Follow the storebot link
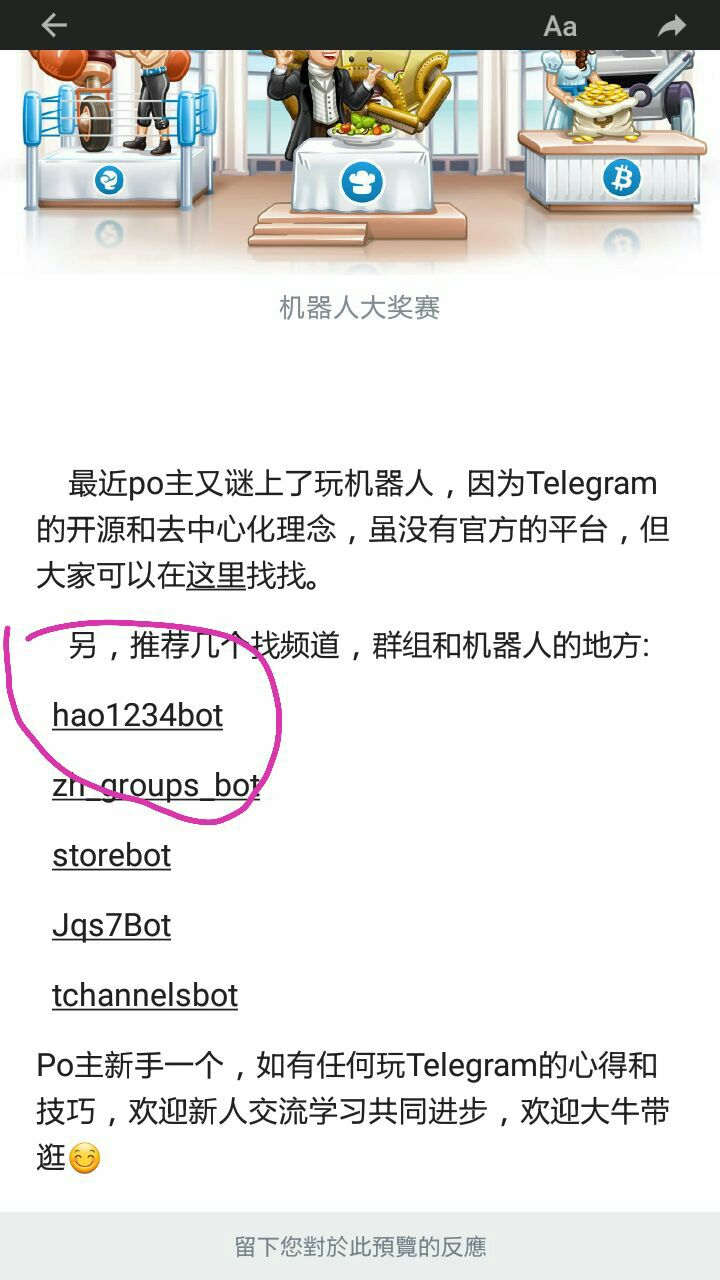Screen dimensions: 720x1280 [112, 856]
